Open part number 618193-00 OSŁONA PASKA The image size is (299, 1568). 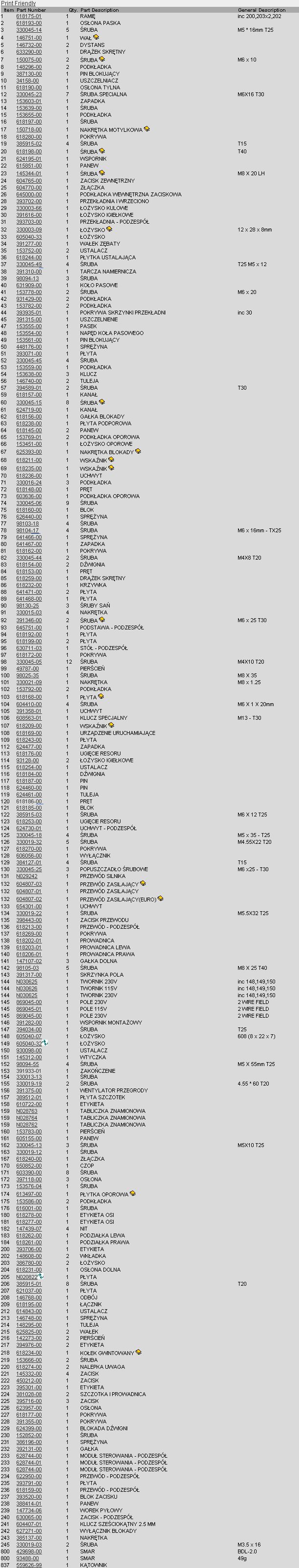29,23
